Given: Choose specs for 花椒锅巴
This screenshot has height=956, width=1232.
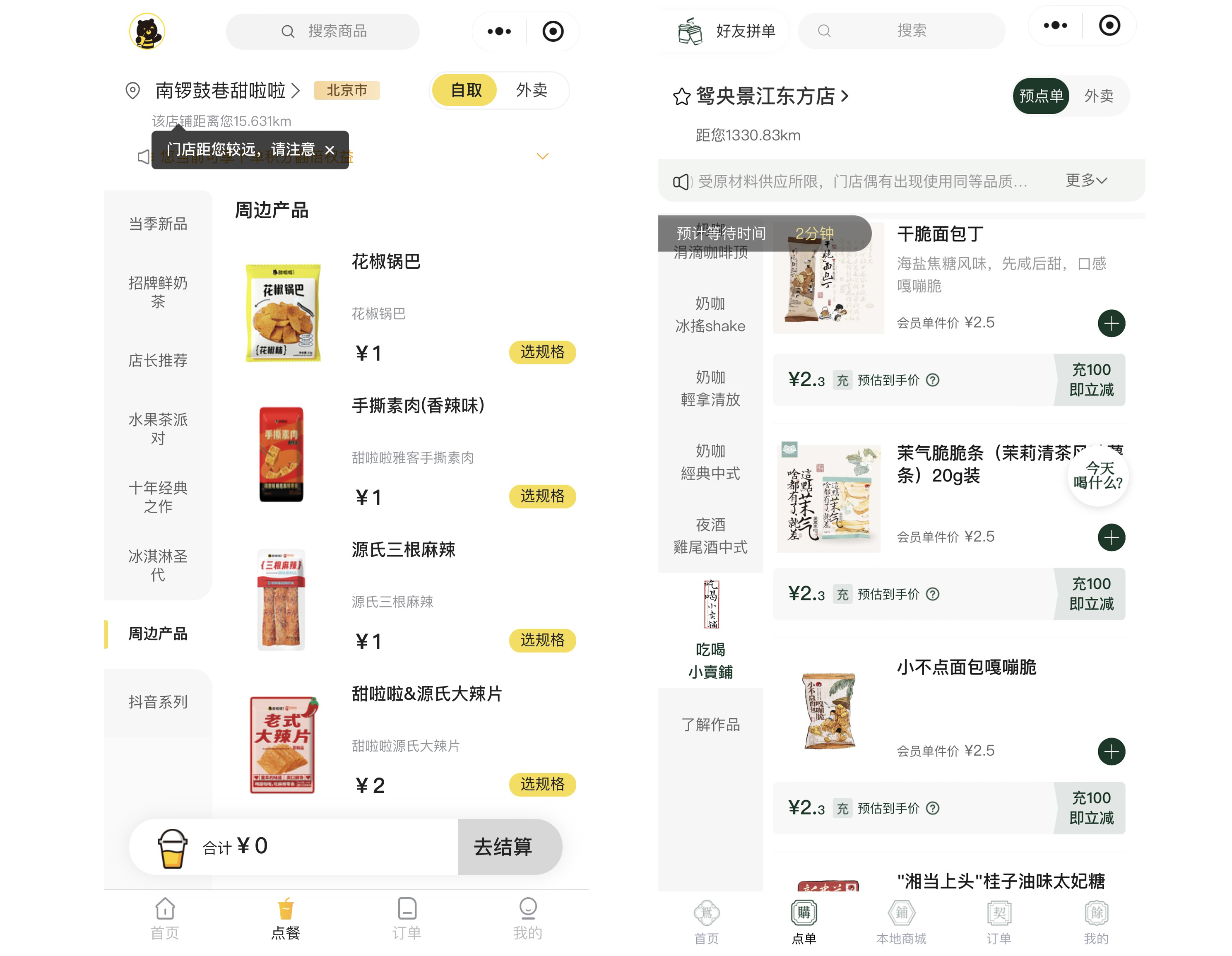Looking at the screenshot, I should (541, 352).
